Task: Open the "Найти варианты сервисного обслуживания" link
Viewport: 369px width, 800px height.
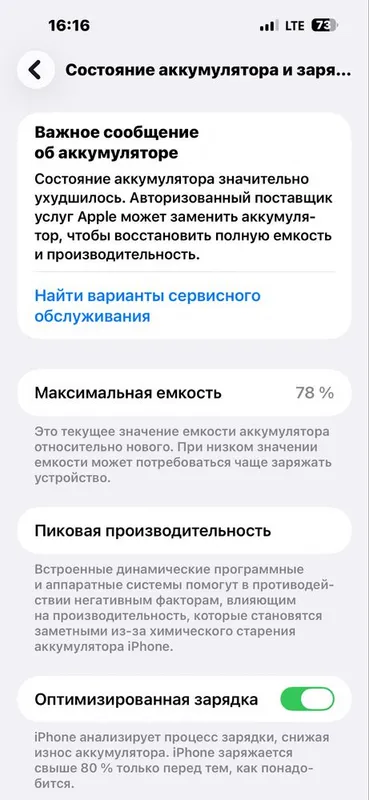Action: click(x=147, y=306)
